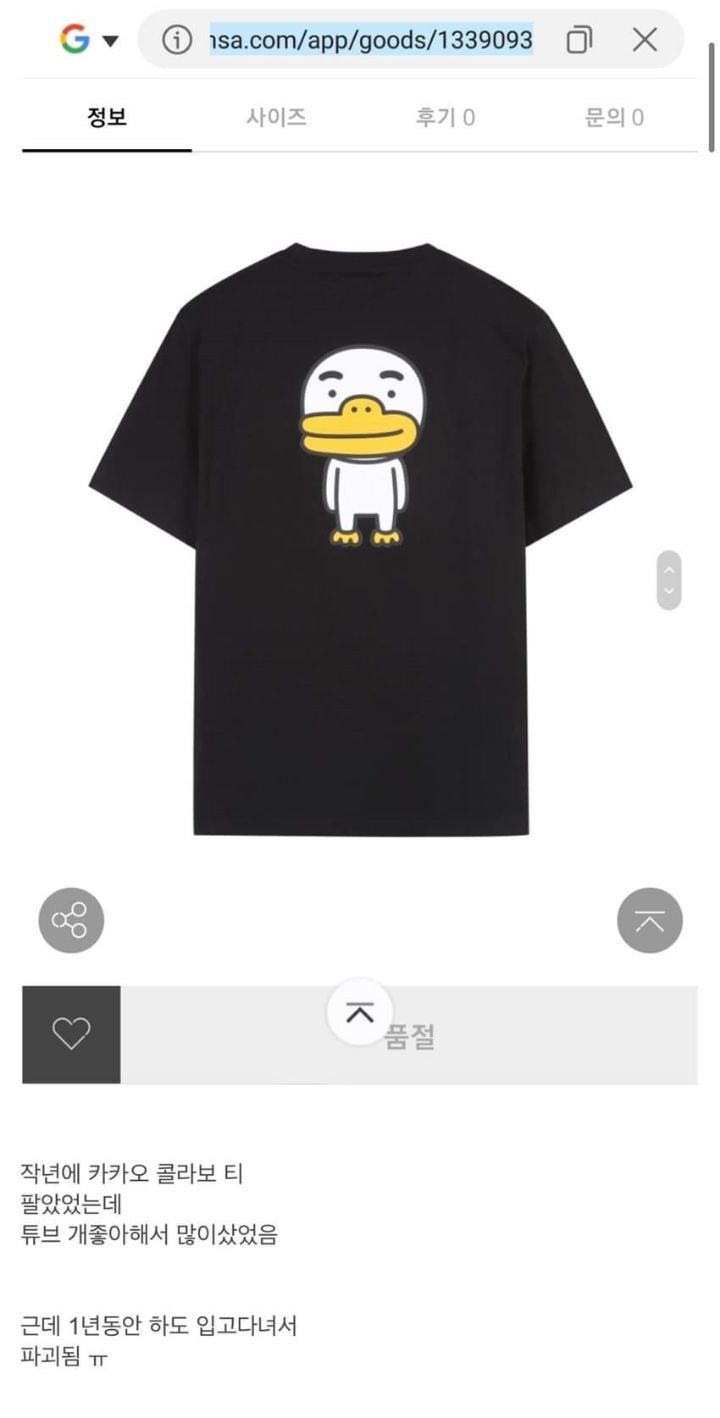Tap the Google logo icon

point(70,38)
